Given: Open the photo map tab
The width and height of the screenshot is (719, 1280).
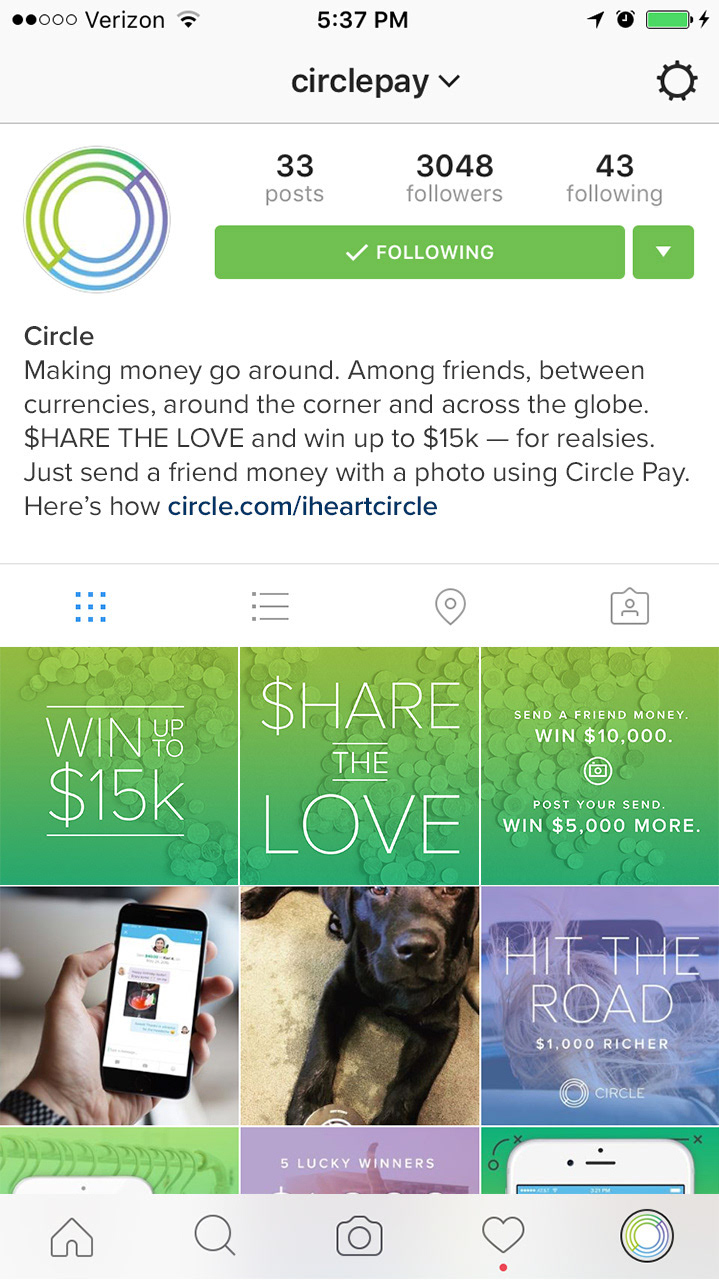Looking at the screenshot, I should [x=450, y=606].
